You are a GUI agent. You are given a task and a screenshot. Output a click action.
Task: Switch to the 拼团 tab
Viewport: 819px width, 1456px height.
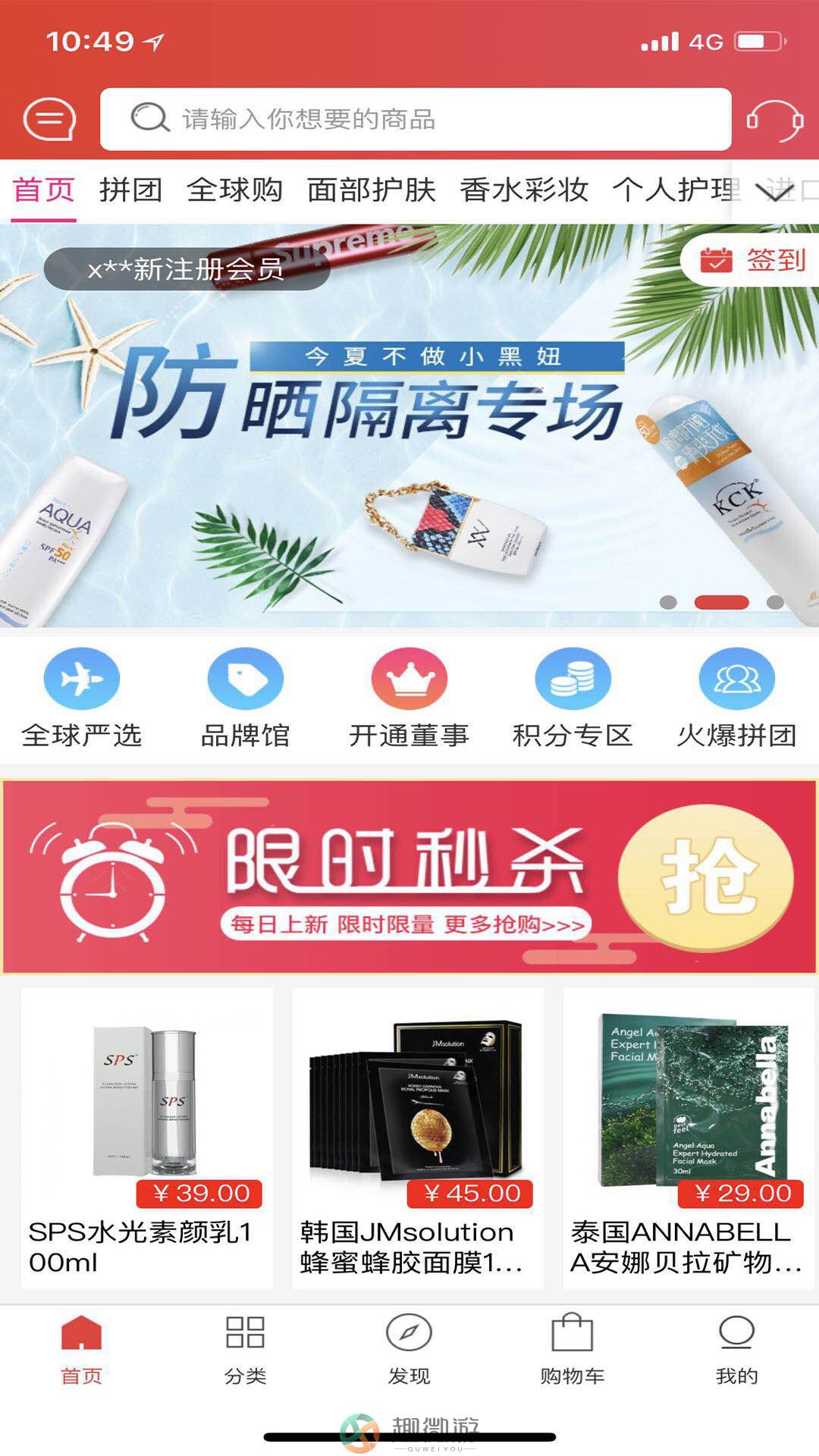pyautogui.click(x=130, y=190)
